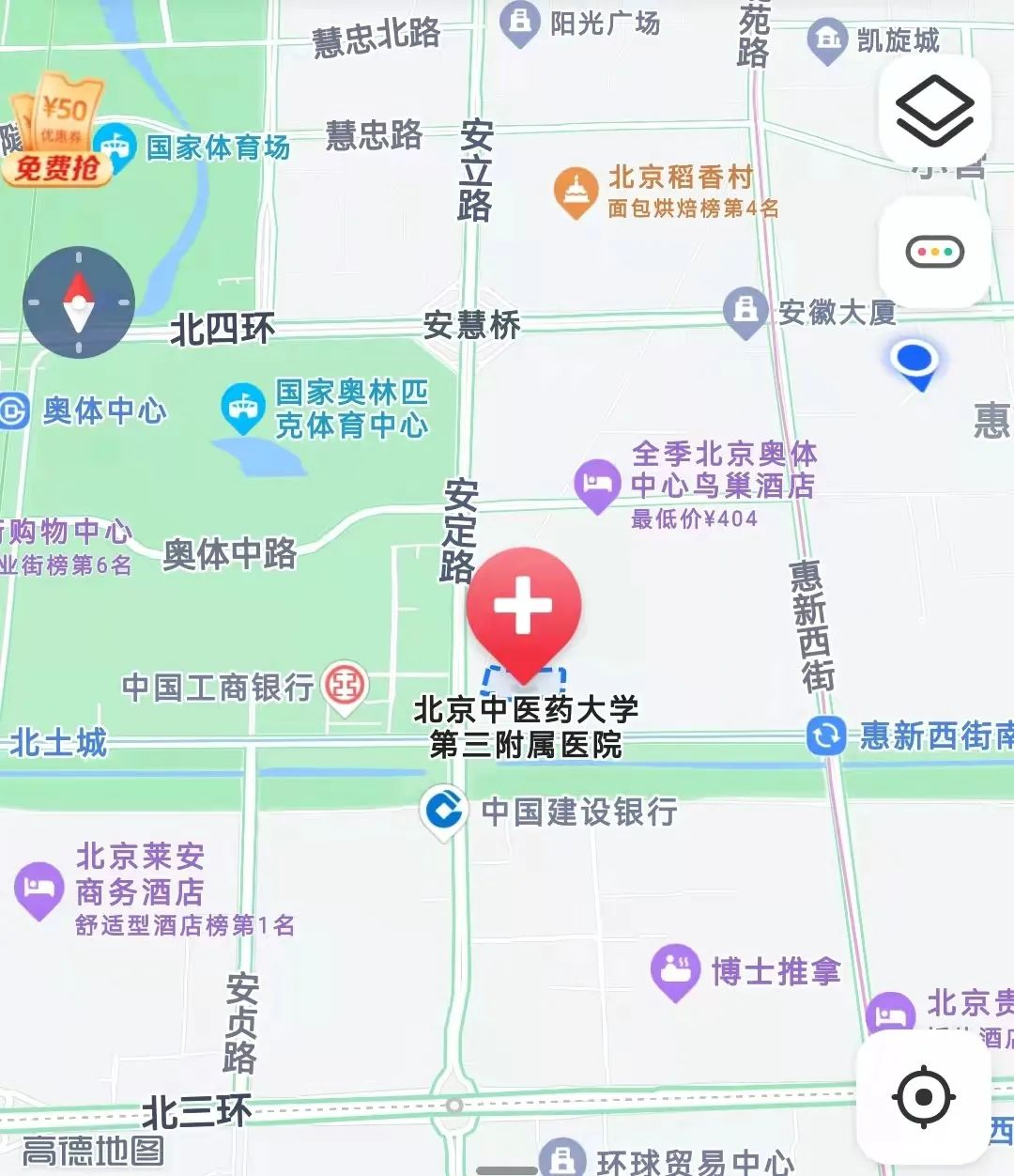Open 安徽大厦 building marker
1014x1176 pixels.
[x=745, y=310]
